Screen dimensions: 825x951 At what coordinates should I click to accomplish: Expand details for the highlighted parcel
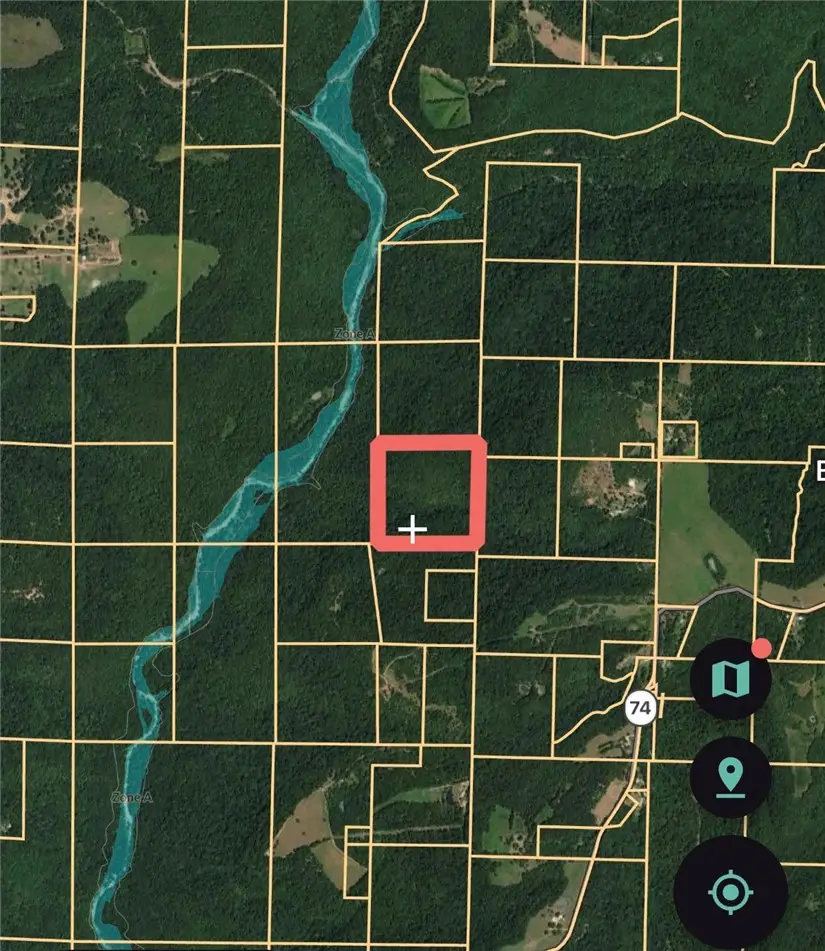point(430,490)
